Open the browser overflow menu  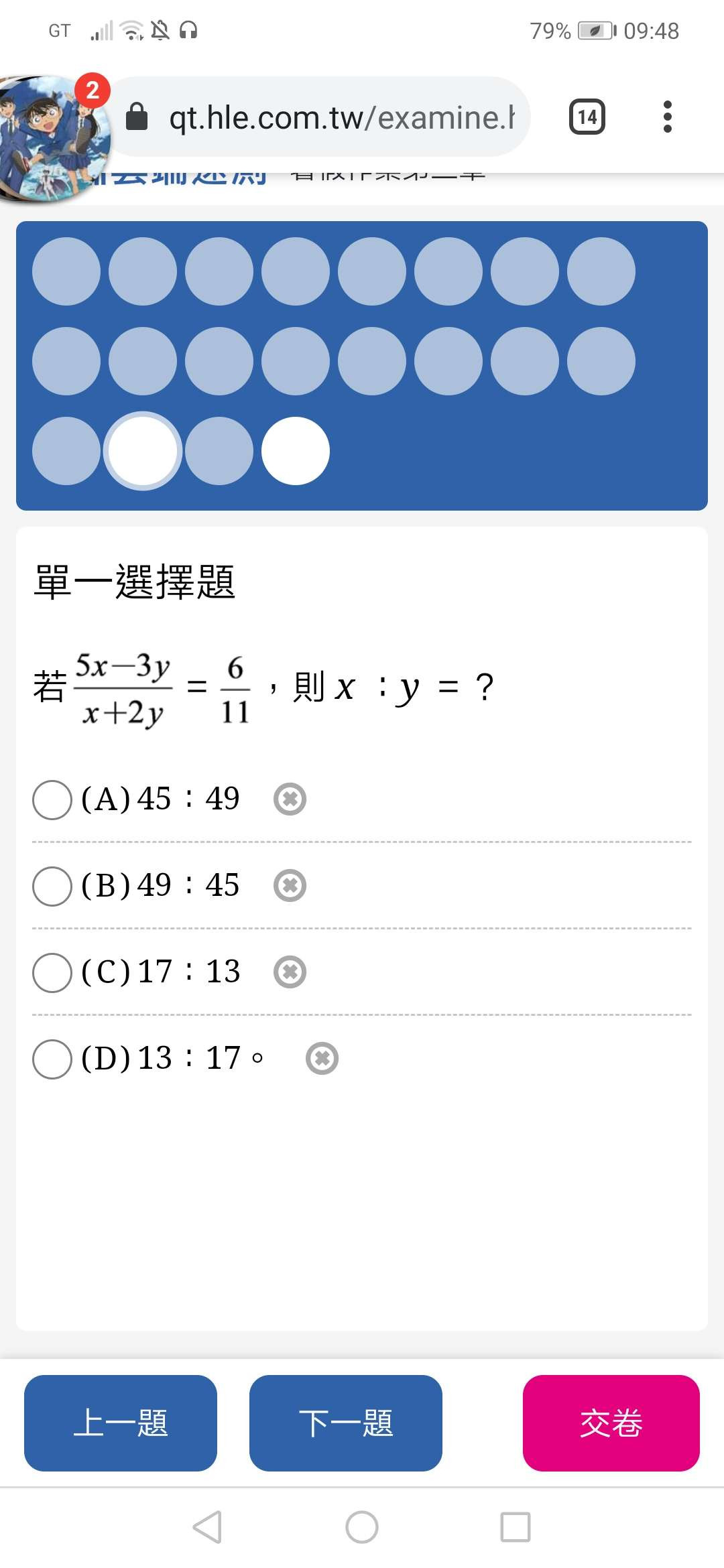click(x=667, y=117)
